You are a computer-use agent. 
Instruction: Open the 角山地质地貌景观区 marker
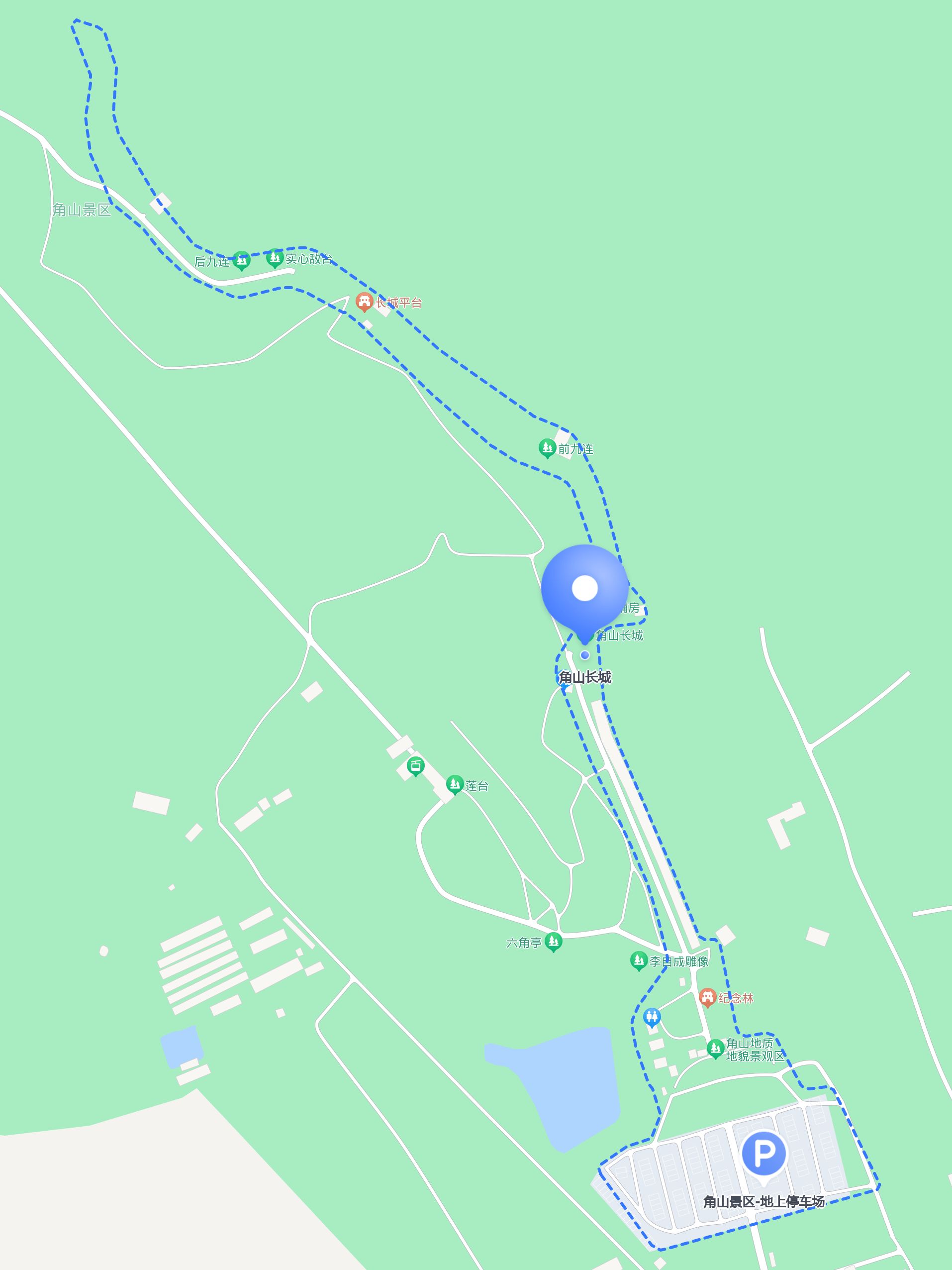[715, 1049]
